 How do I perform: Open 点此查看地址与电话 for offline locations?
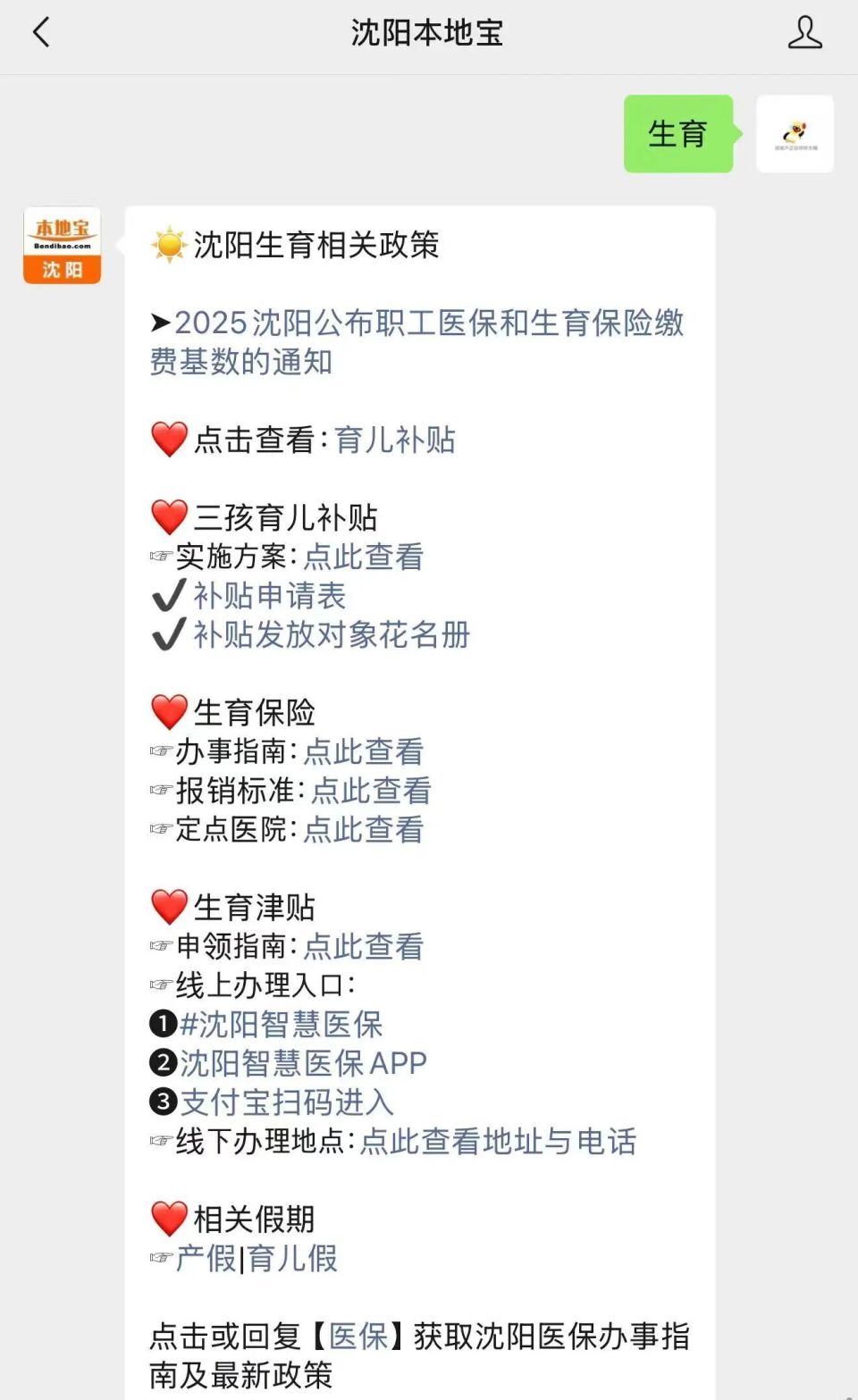click(498, 1143)
